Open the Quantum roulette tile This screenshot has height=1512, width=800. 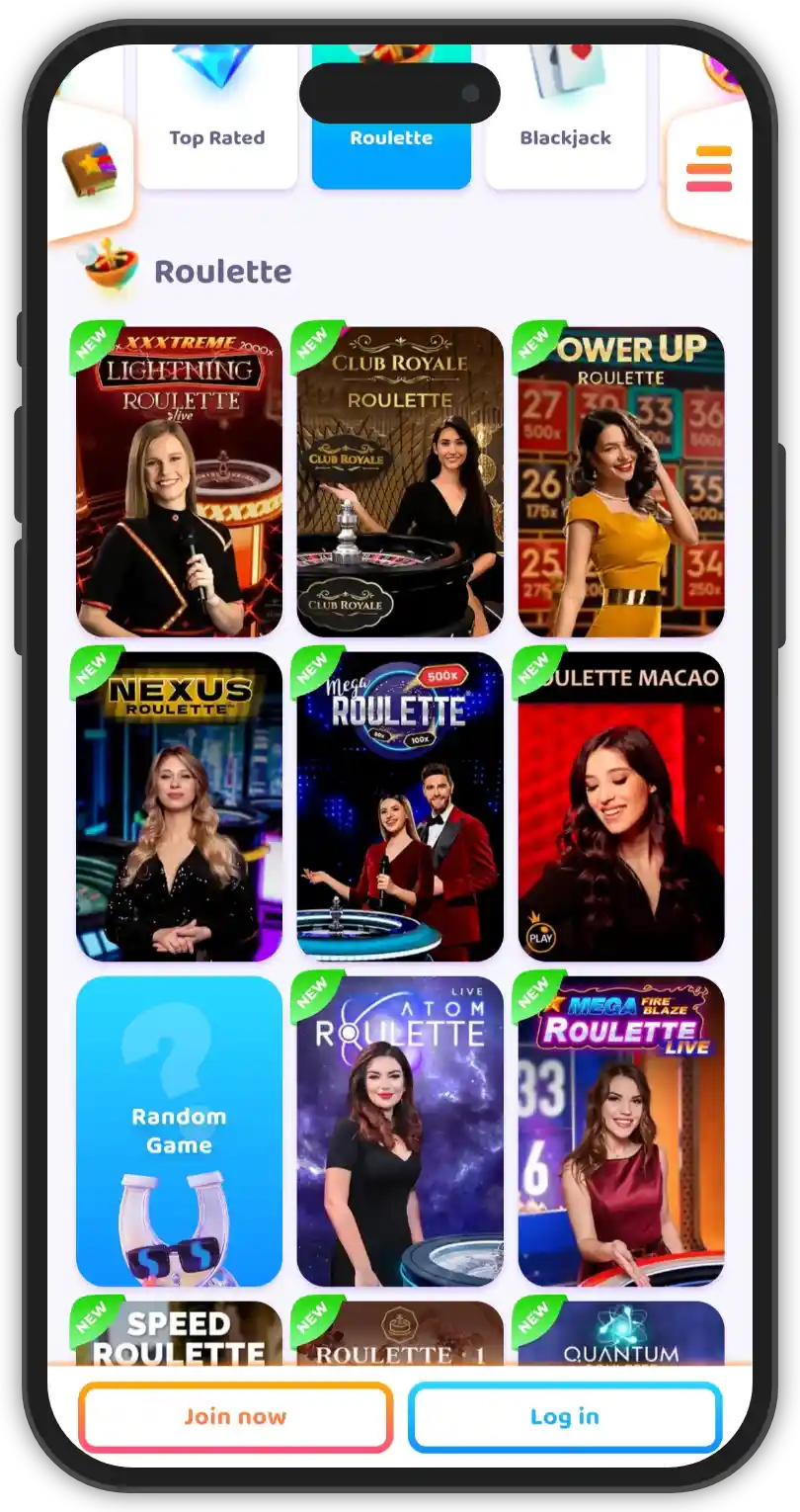[620, 1334]
